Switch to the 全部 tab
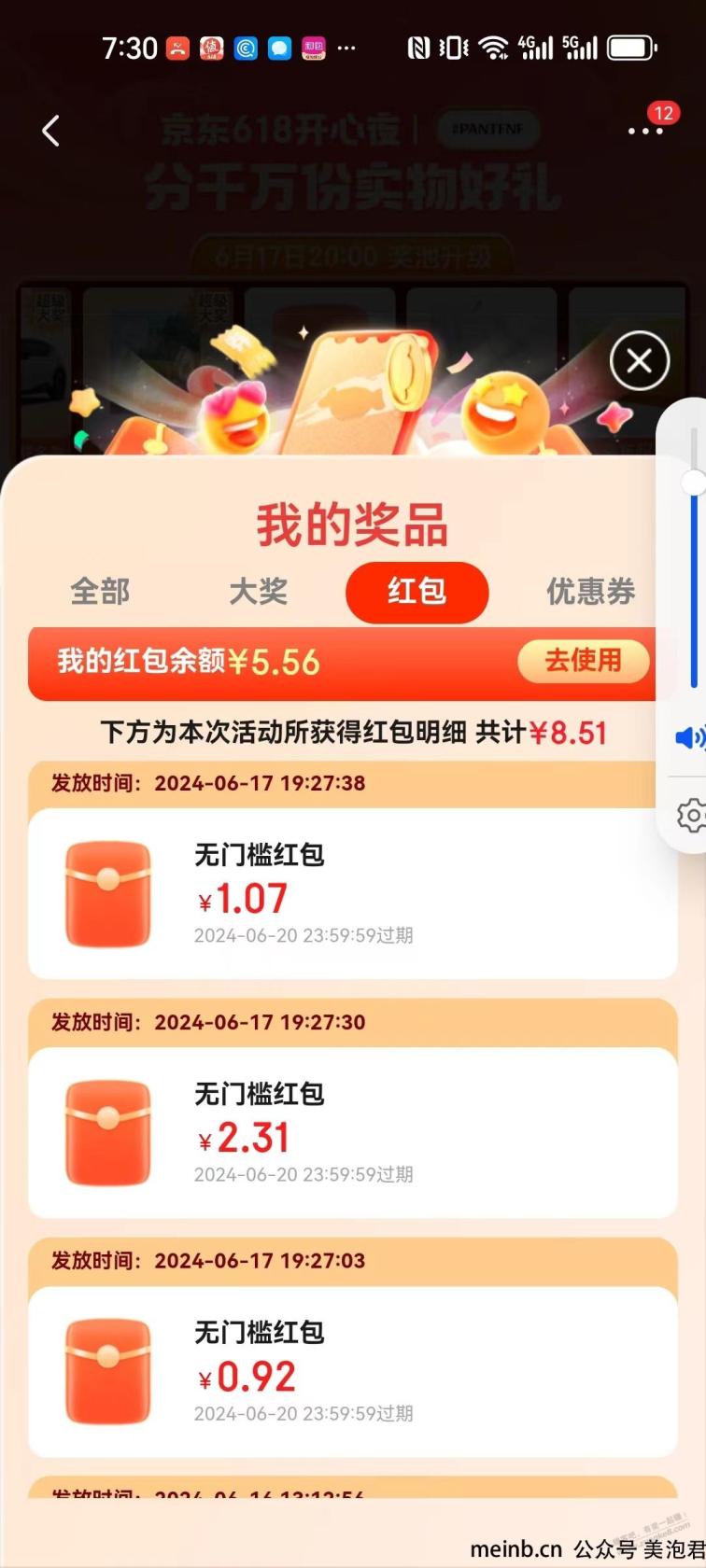706x1568 pixels. point(100,592)
